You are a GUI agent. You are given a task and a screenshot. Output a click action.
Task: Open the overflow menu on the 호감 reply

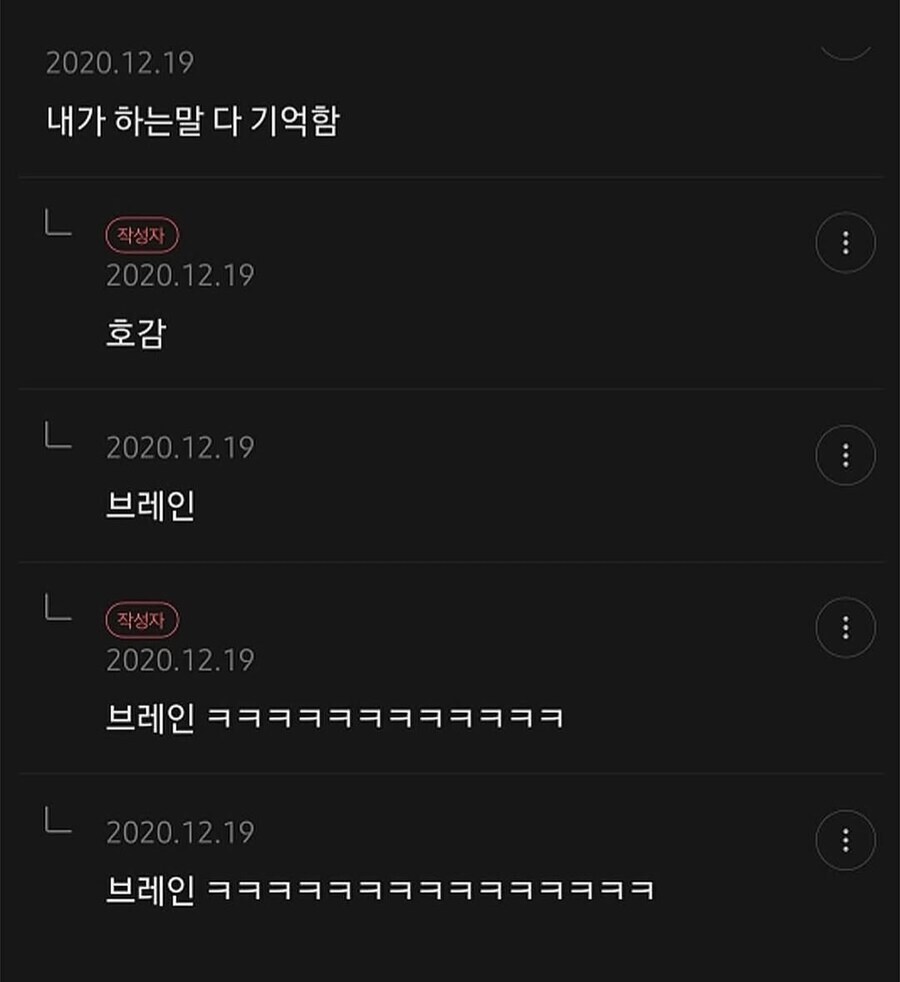tap(845, 243)
